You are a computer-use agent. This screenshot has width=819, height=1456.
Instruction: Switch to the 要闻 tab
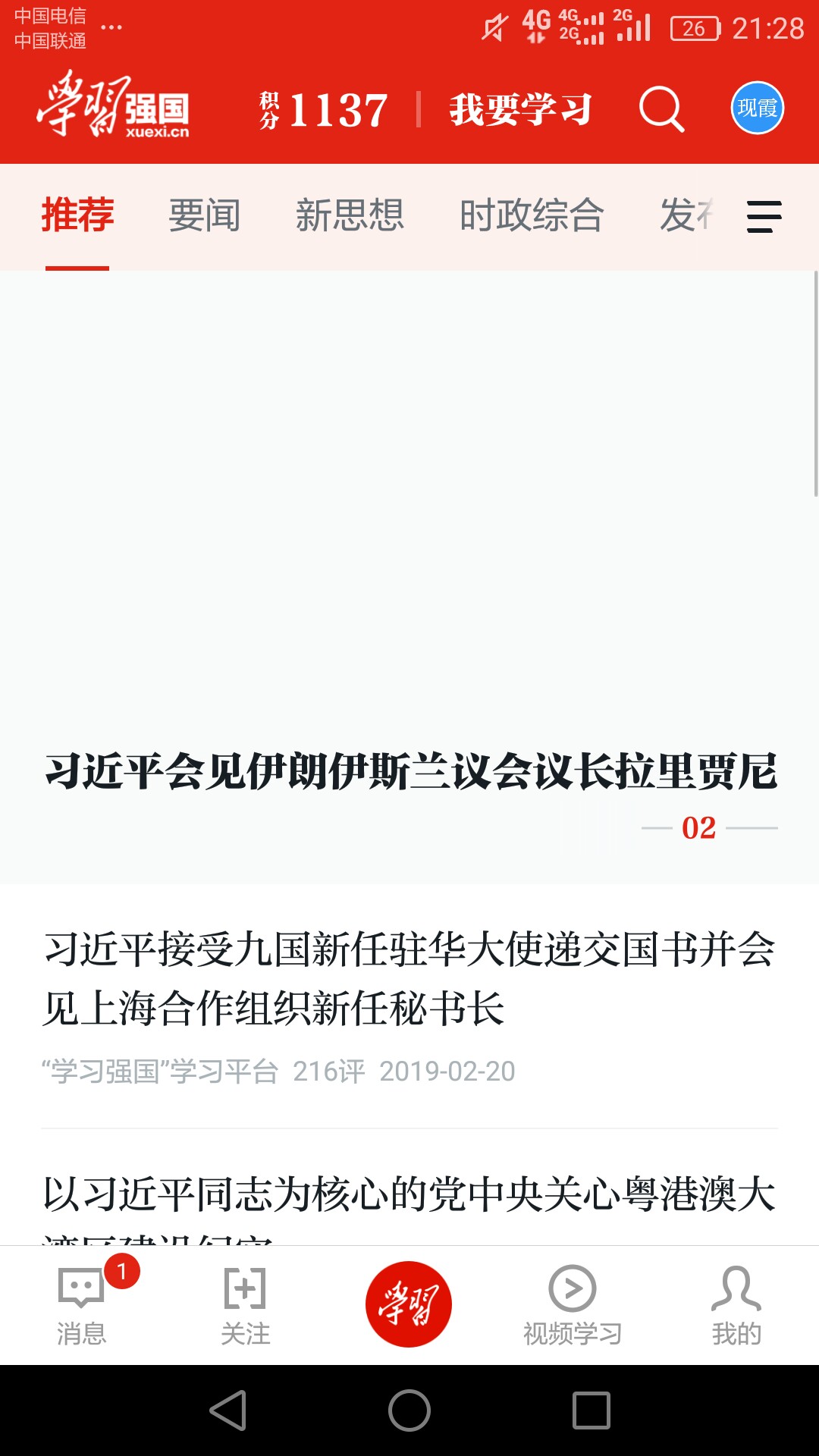pos(204,215)
